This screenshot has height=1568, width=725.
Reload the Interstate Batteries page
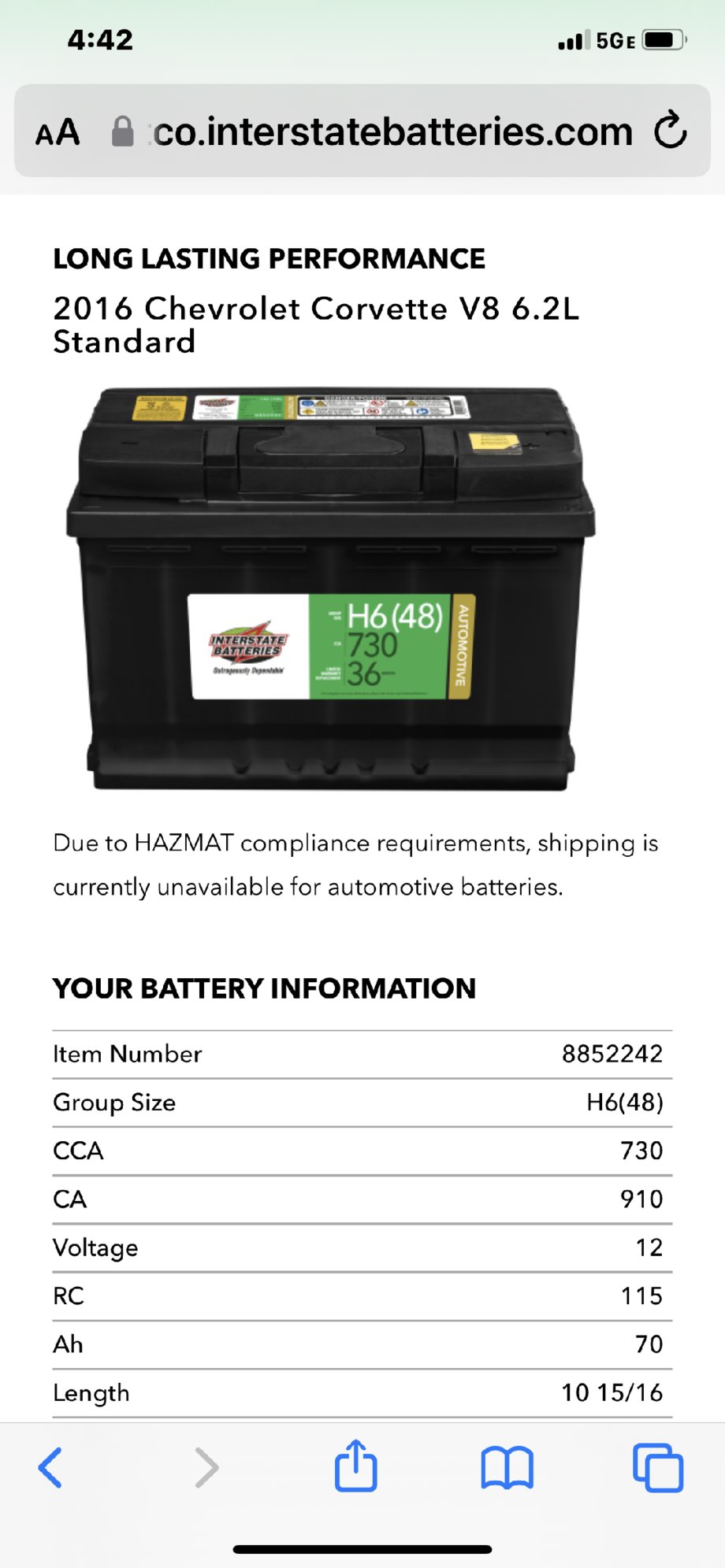point(671,131)
